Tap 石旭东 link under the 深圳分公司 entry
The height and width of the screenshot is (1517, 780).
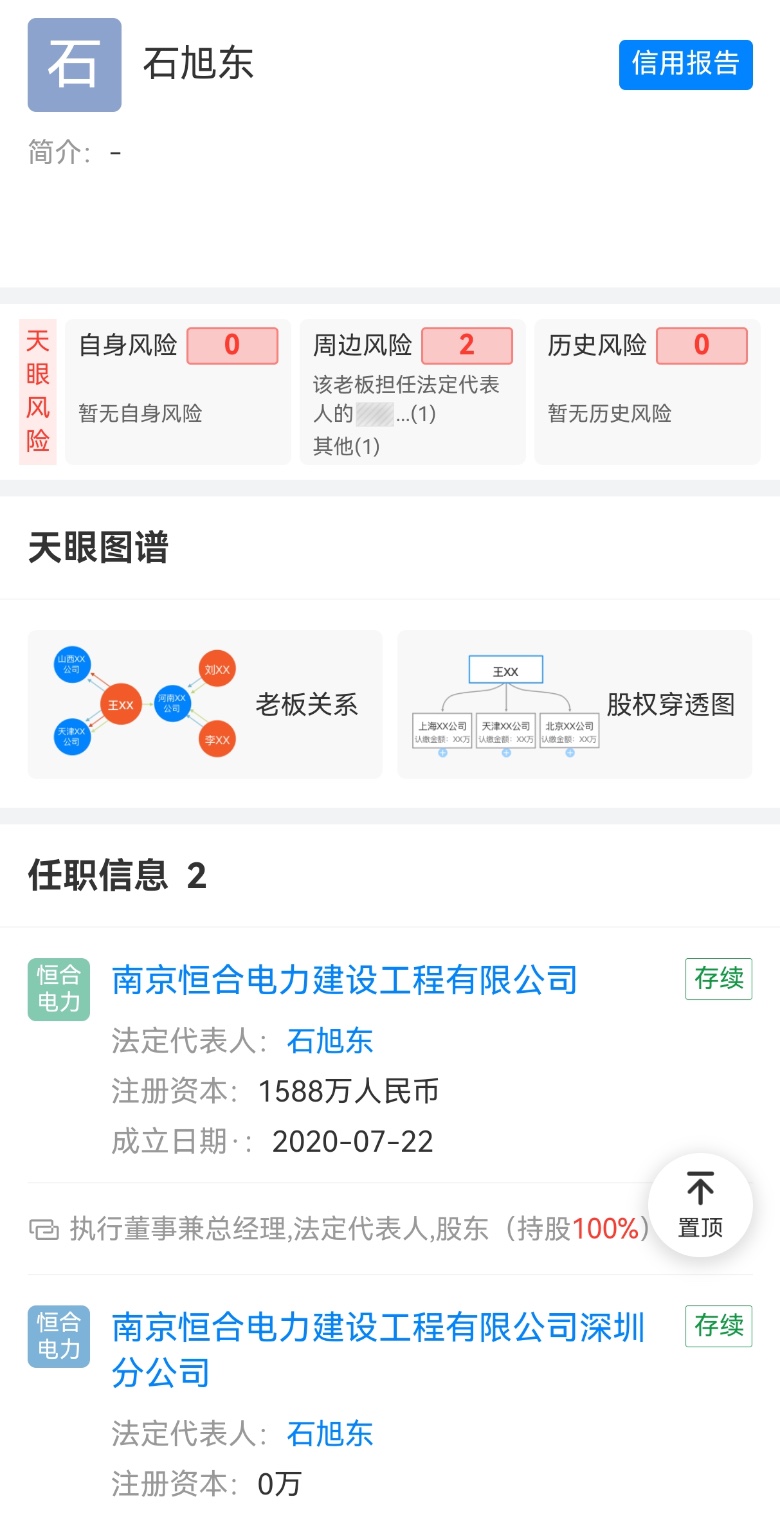click(330, 1434)
